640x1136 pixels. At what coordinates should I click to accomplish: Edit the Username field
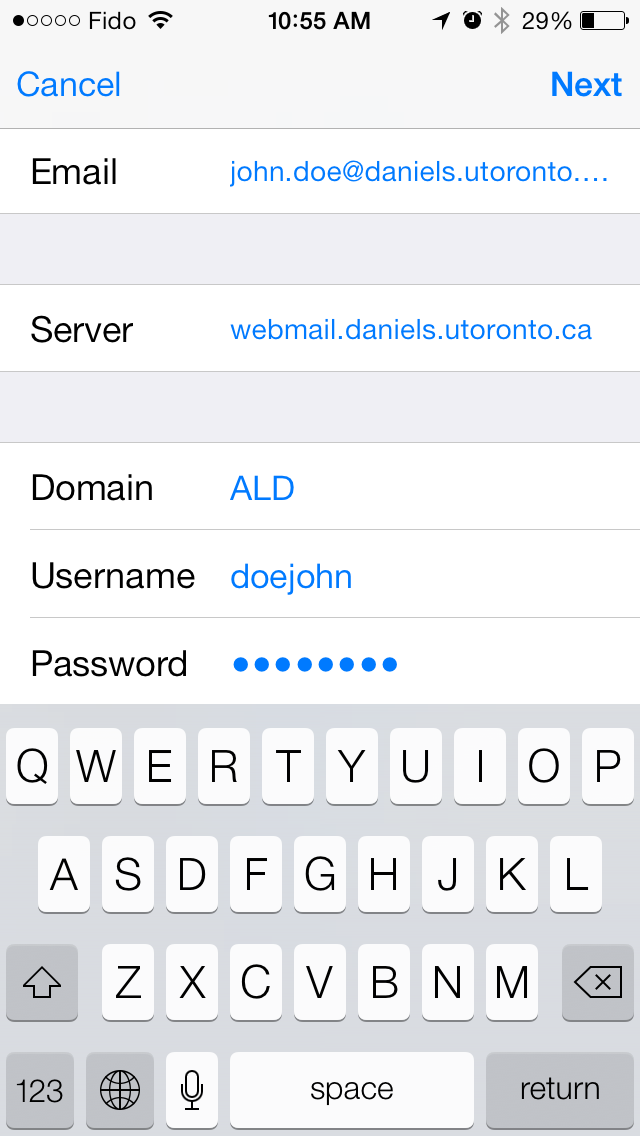click(320, 575)
